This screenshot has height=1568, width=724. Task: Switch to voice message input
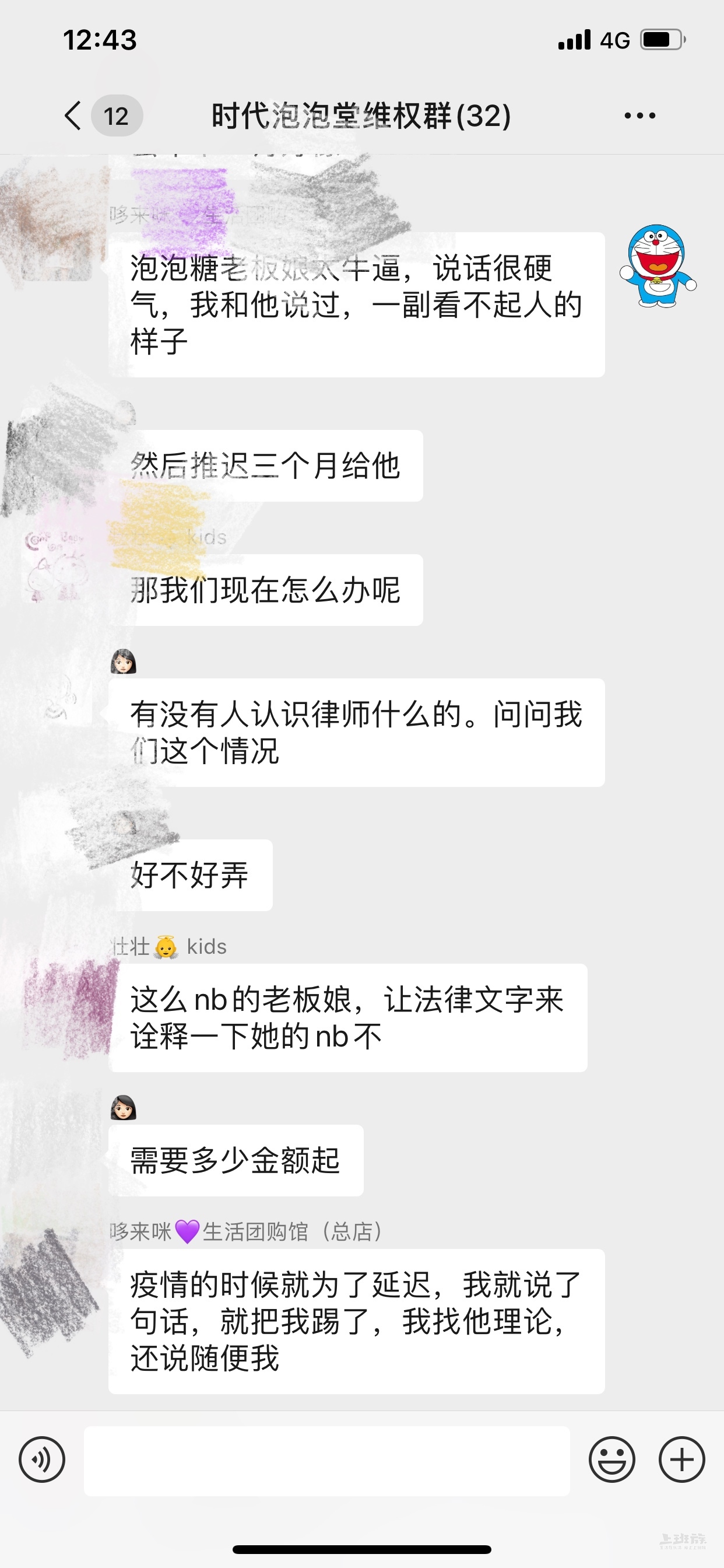[41, 1459]
